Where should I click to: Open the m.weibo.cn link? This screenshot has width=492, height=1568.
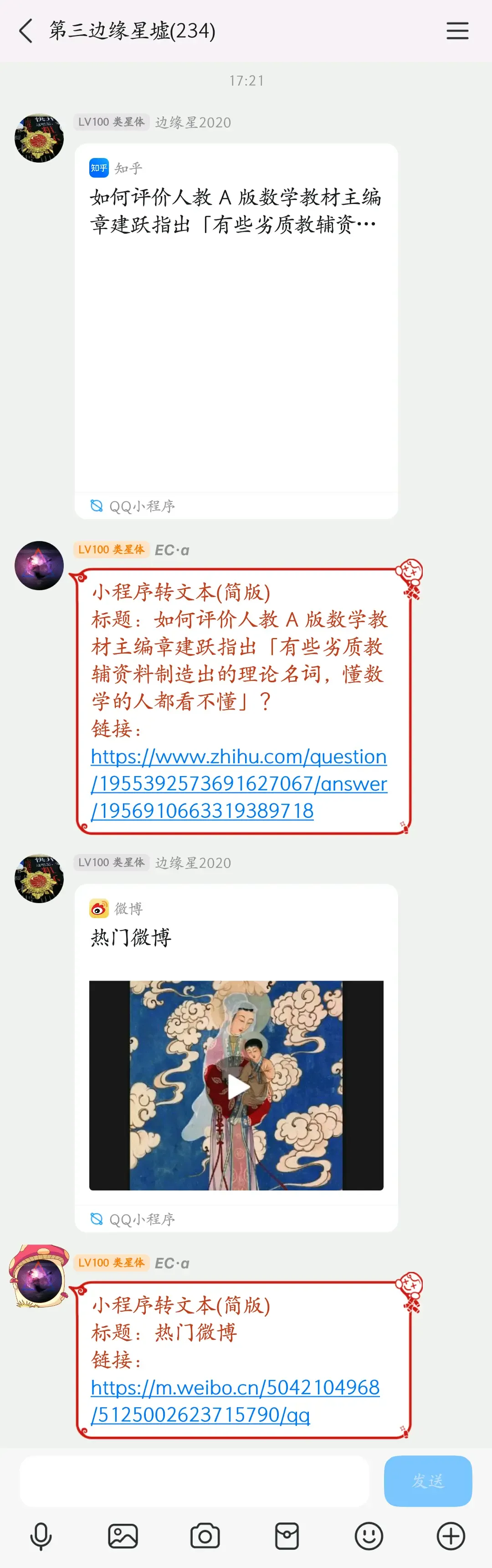point(235,1400)
